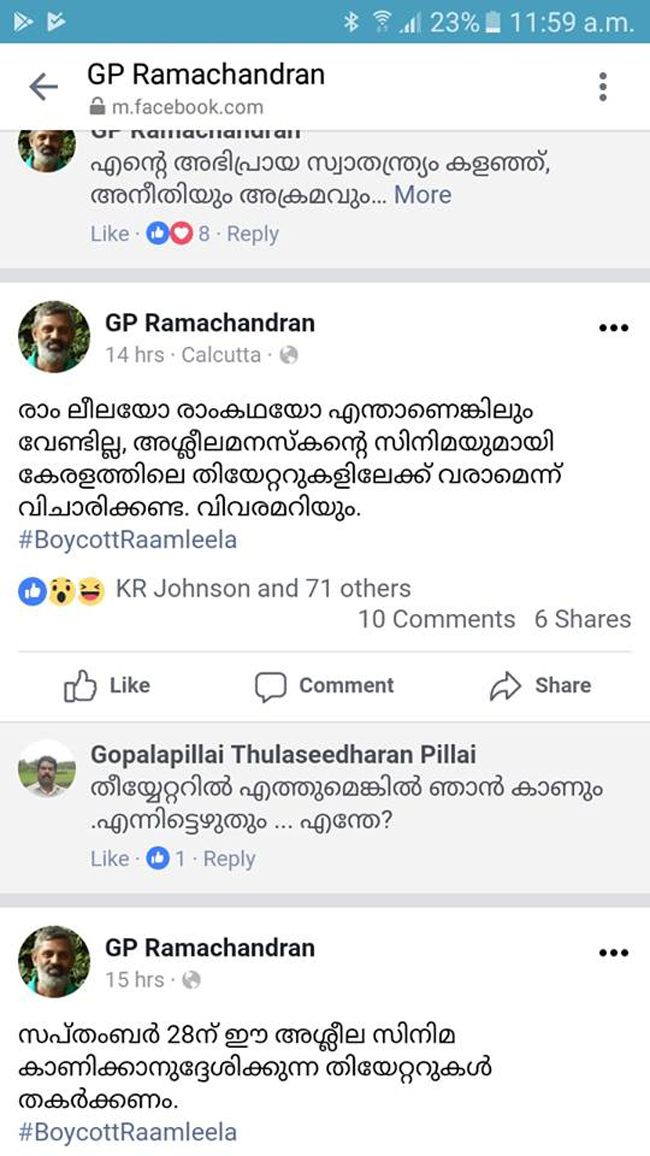Comment on the Calcutta post
Viewport: 650px width, 1156px height.
324,686
